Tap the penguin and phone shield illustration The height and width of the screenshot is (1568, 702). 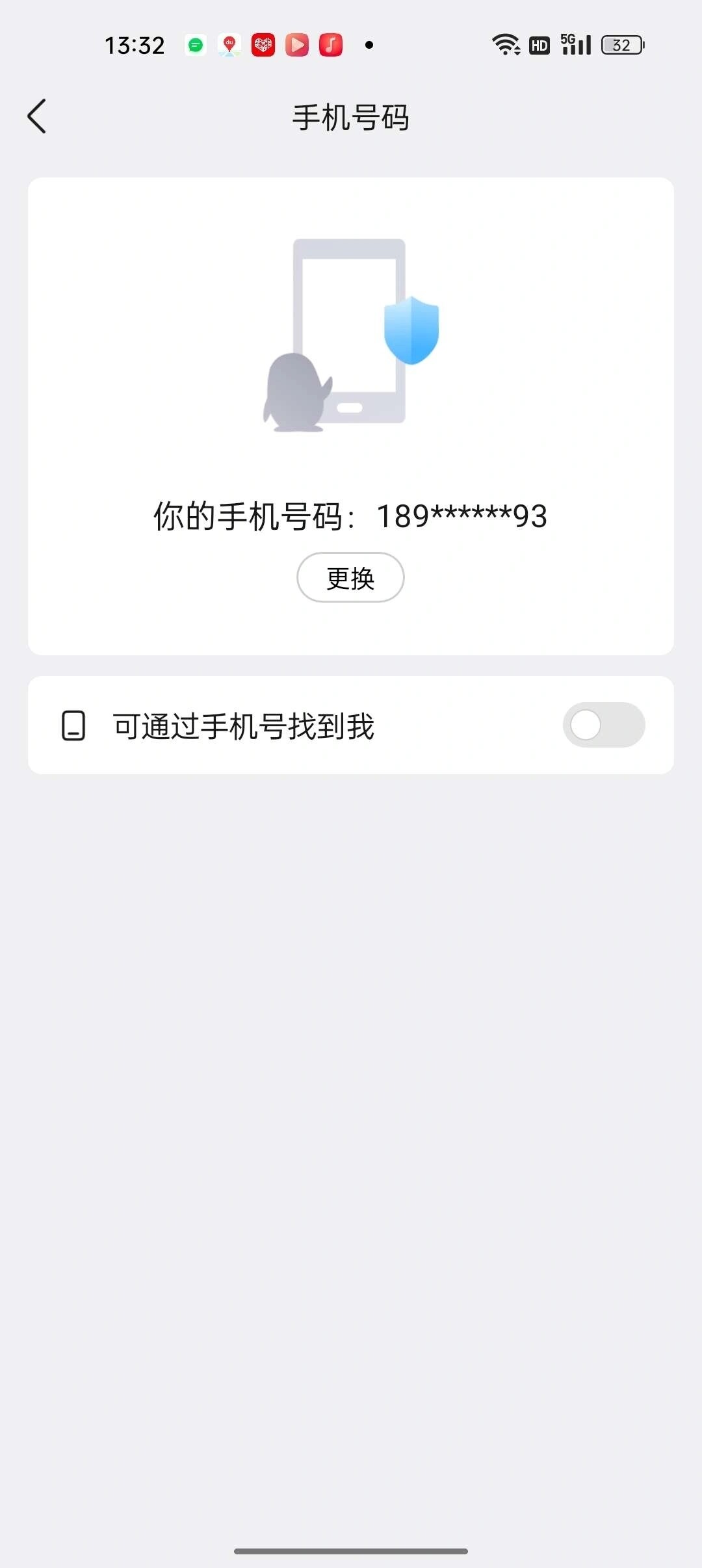[x=350, y=335]
